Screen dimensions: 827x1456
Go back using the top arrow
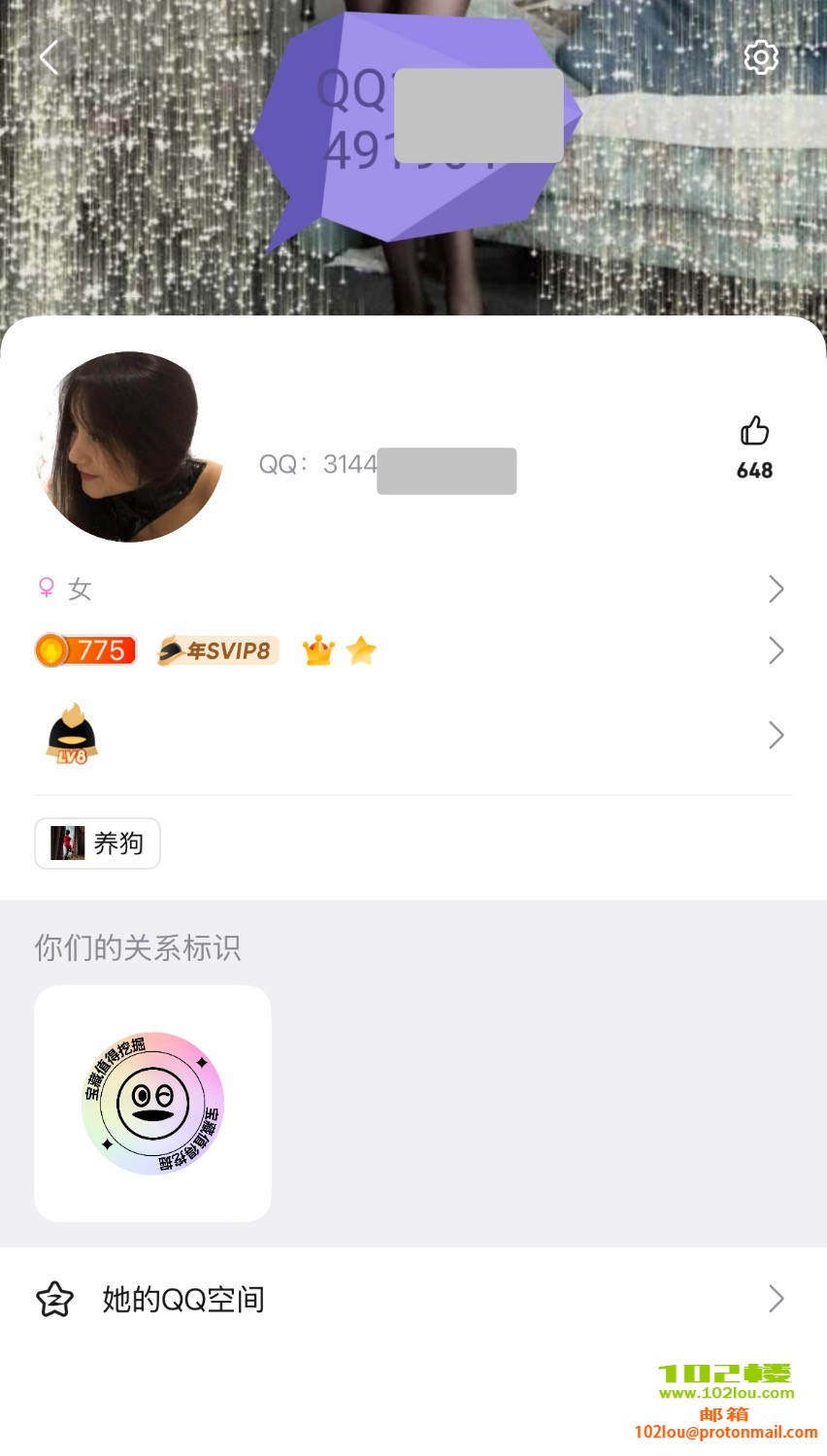(x=49, y=58)
